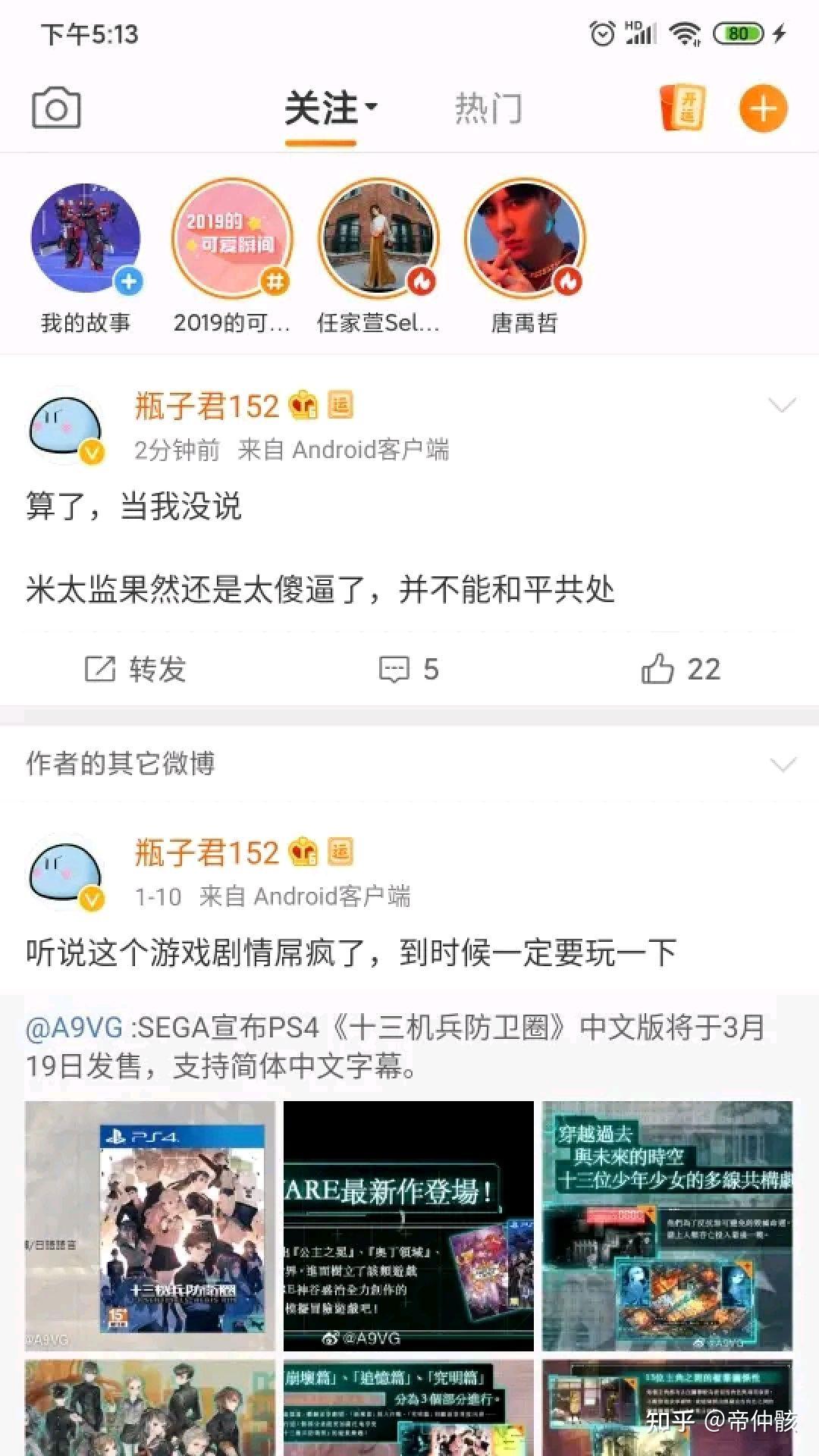Open 瓶子君152 avatar on the 1-10 post
This screenshot has width=819, height=1456.
pos(65,872)
